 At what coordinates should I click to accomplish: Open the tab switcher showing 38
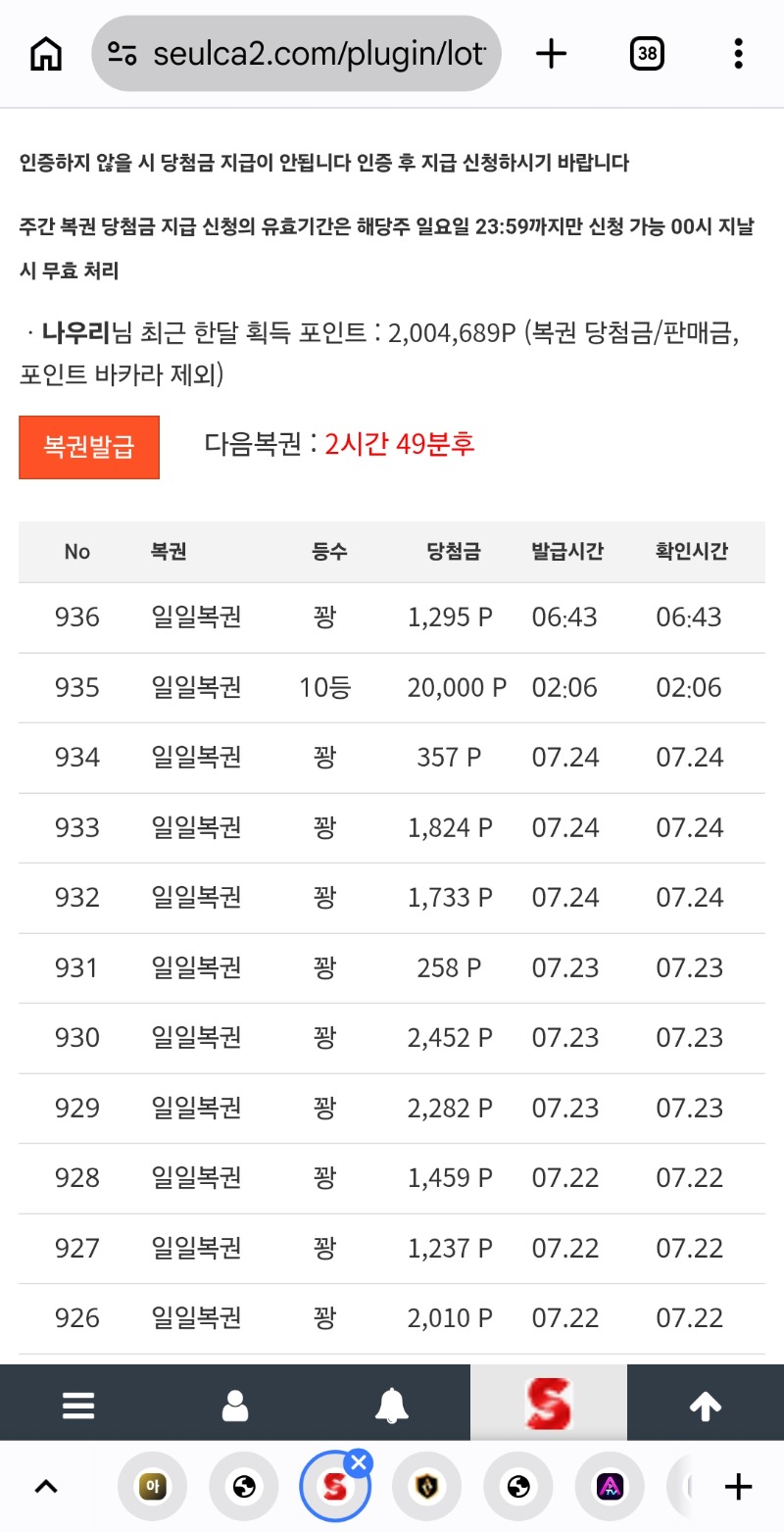647,54
